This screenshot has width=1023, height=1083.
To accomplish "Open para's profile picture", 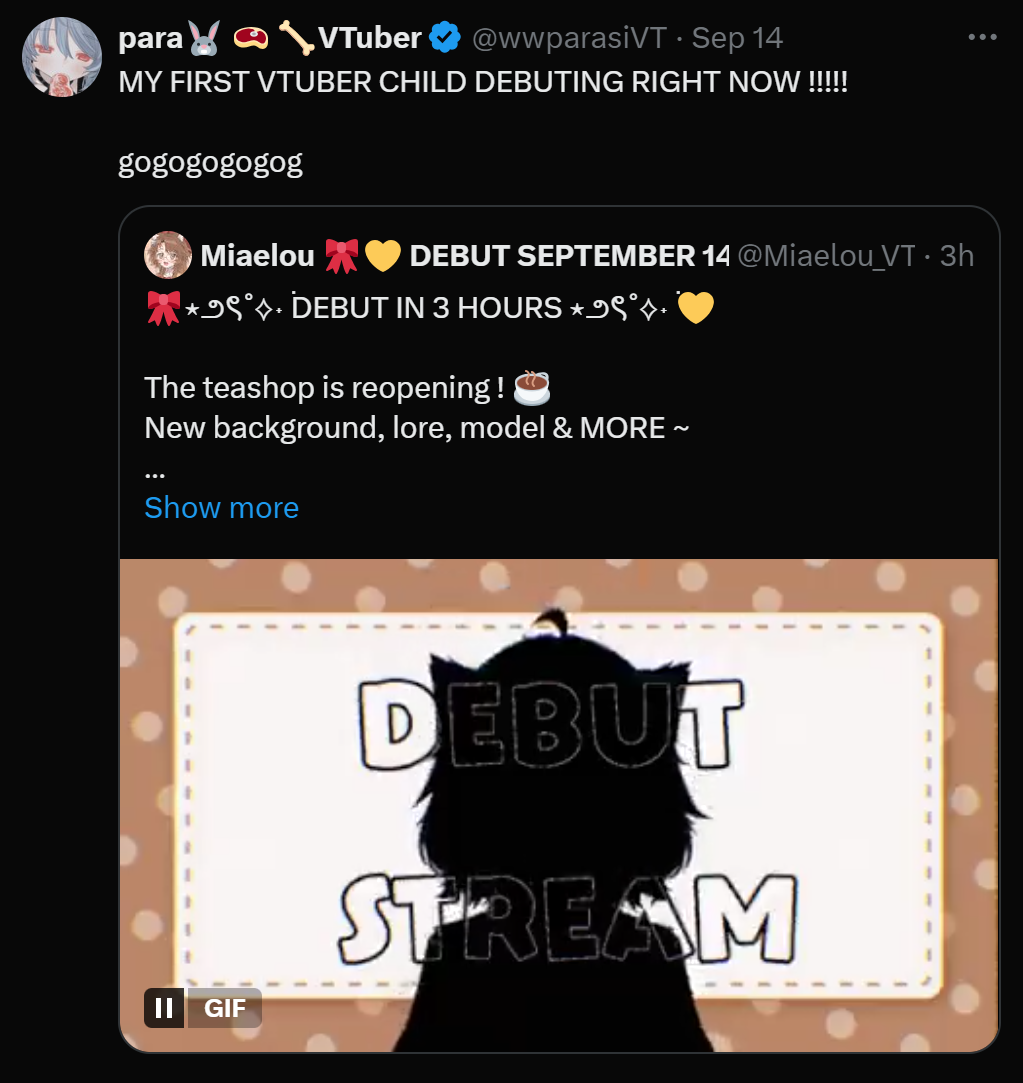I will pyautogui.click(x=62, y=57).
